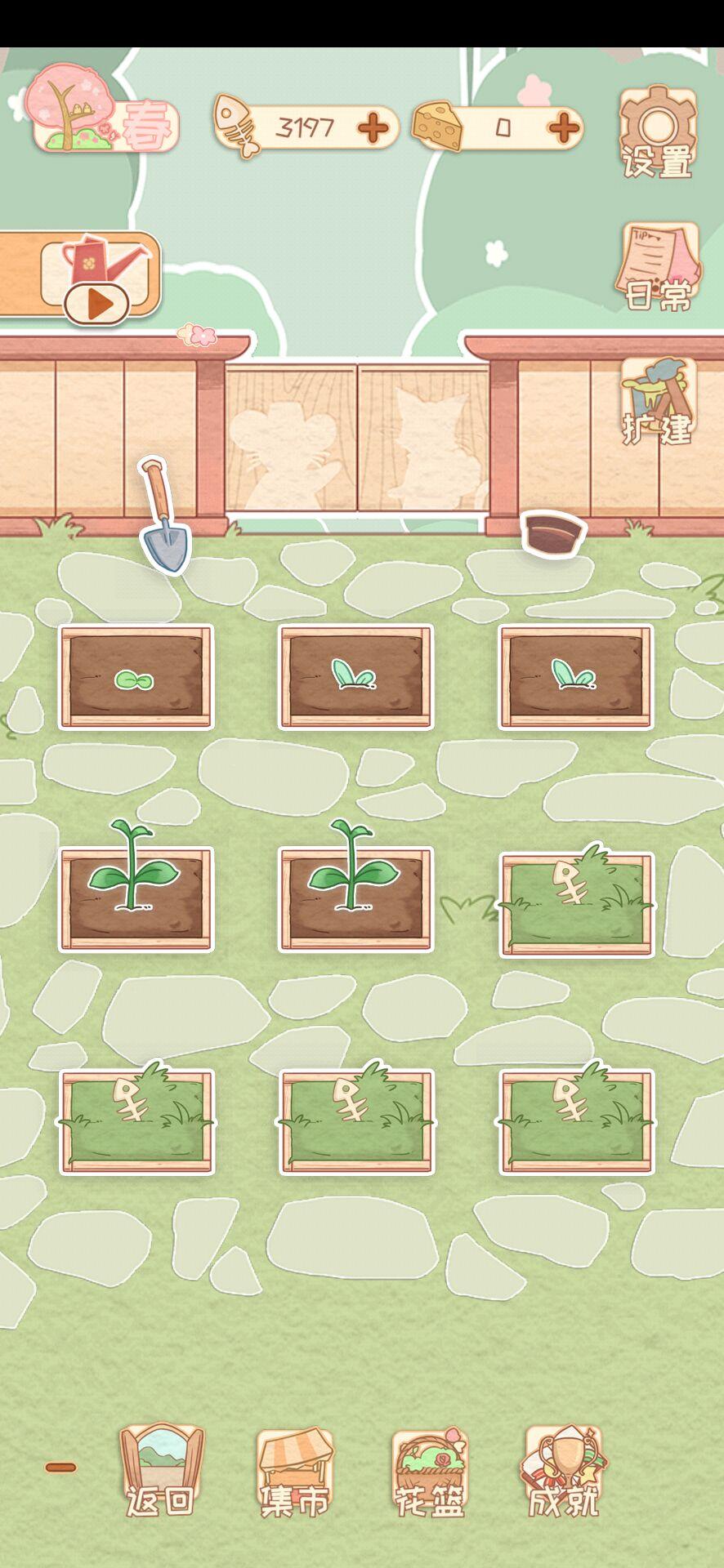
Task: Pick up the flower pot tool
Action: pyautogui.click(x=554, y=534)
